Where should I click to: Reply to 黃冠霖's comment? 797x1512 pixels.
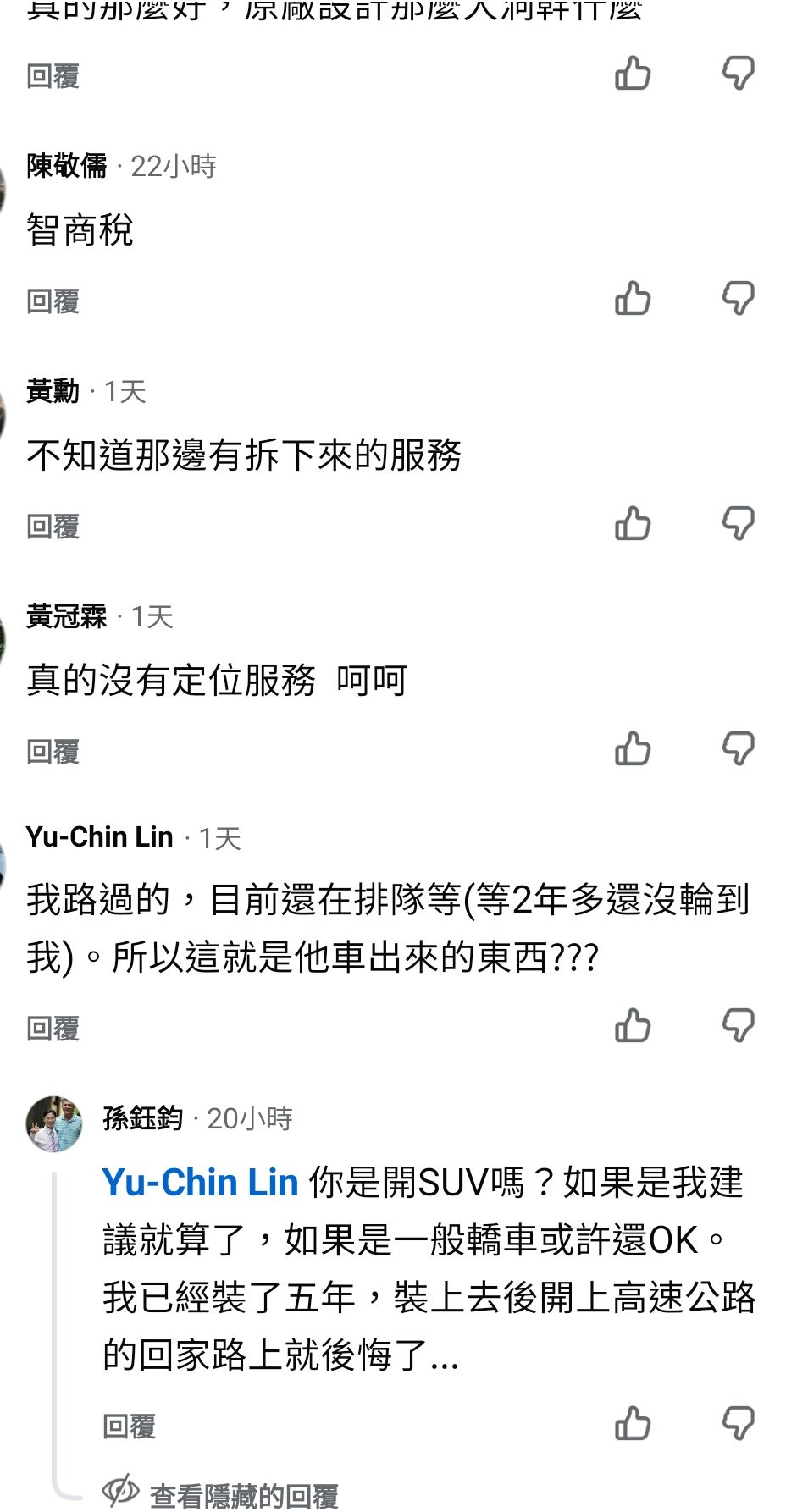click(53, 752)
